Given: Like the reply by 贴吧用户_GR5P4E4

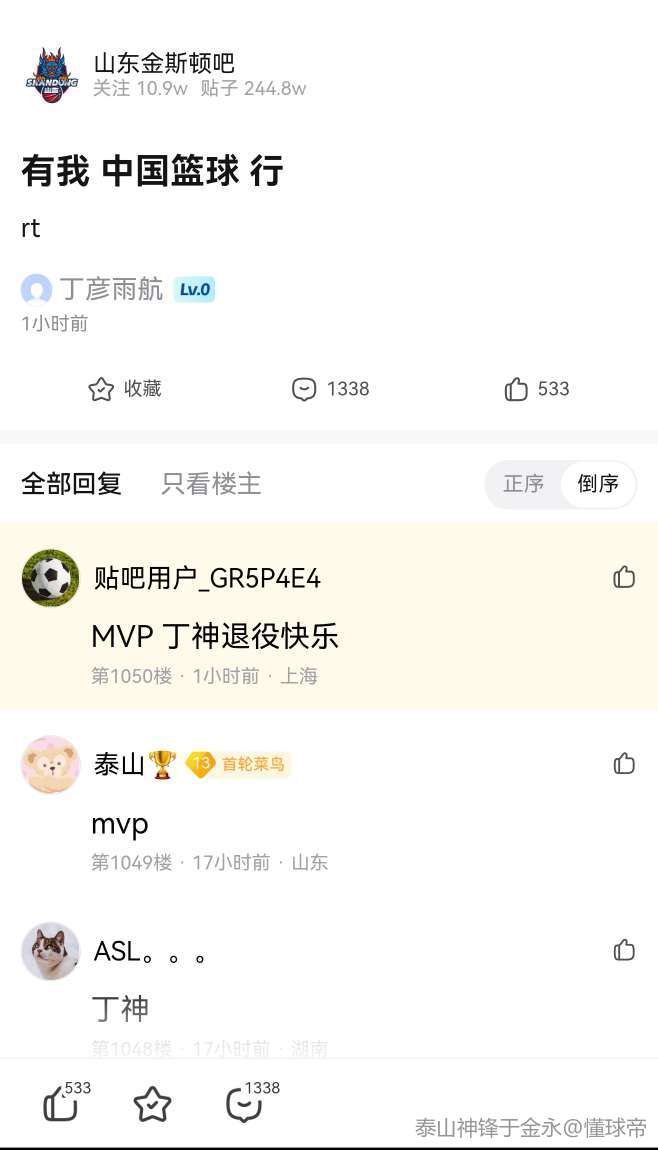Looking at the screenshot, I should click(x=624, y=577).
